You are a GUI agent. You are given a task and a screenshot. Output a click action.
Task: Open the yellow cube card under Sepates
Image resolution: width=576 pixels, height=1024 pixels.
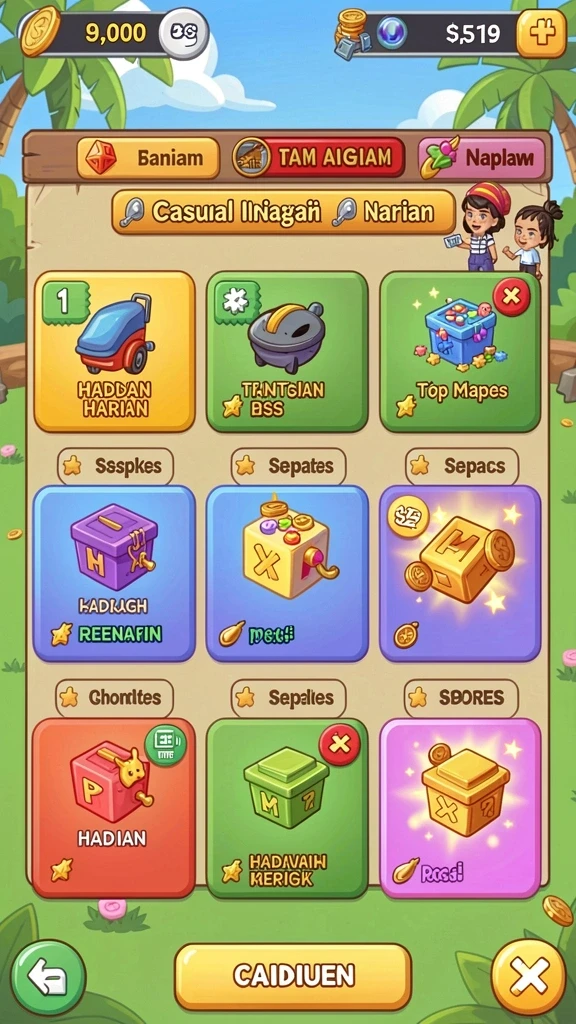click(x=287, y=573)
